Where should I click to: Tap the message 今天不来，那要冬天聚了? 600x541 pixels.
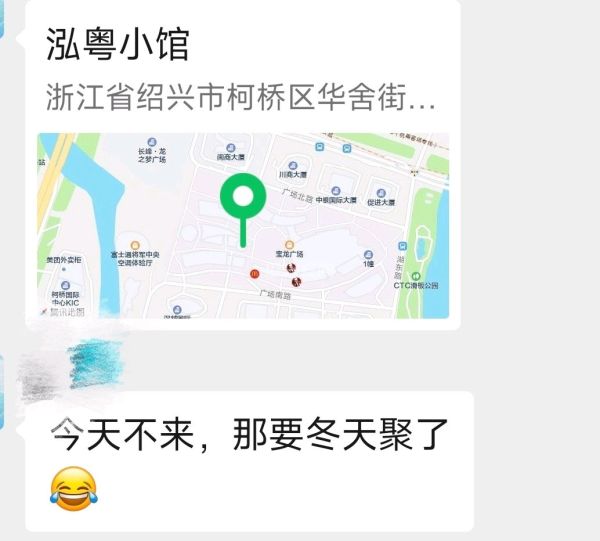point(249,461)
